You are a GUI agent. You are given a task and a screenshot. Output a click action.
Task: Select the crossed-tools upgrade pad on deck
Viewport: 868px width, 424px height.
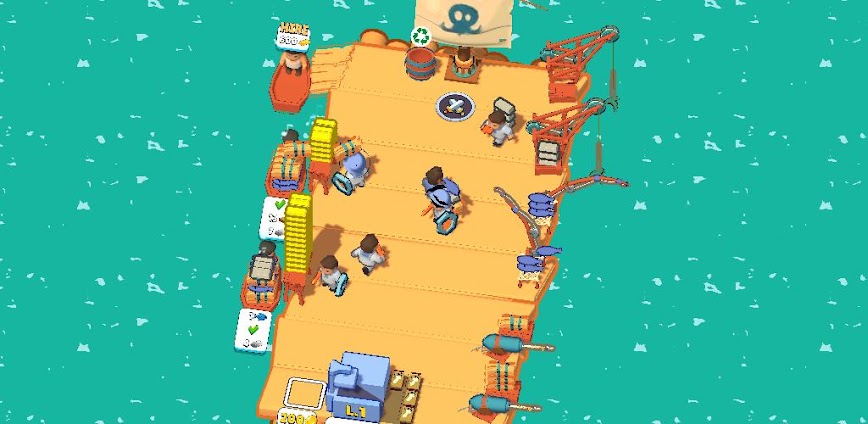[x=454, y=105]
